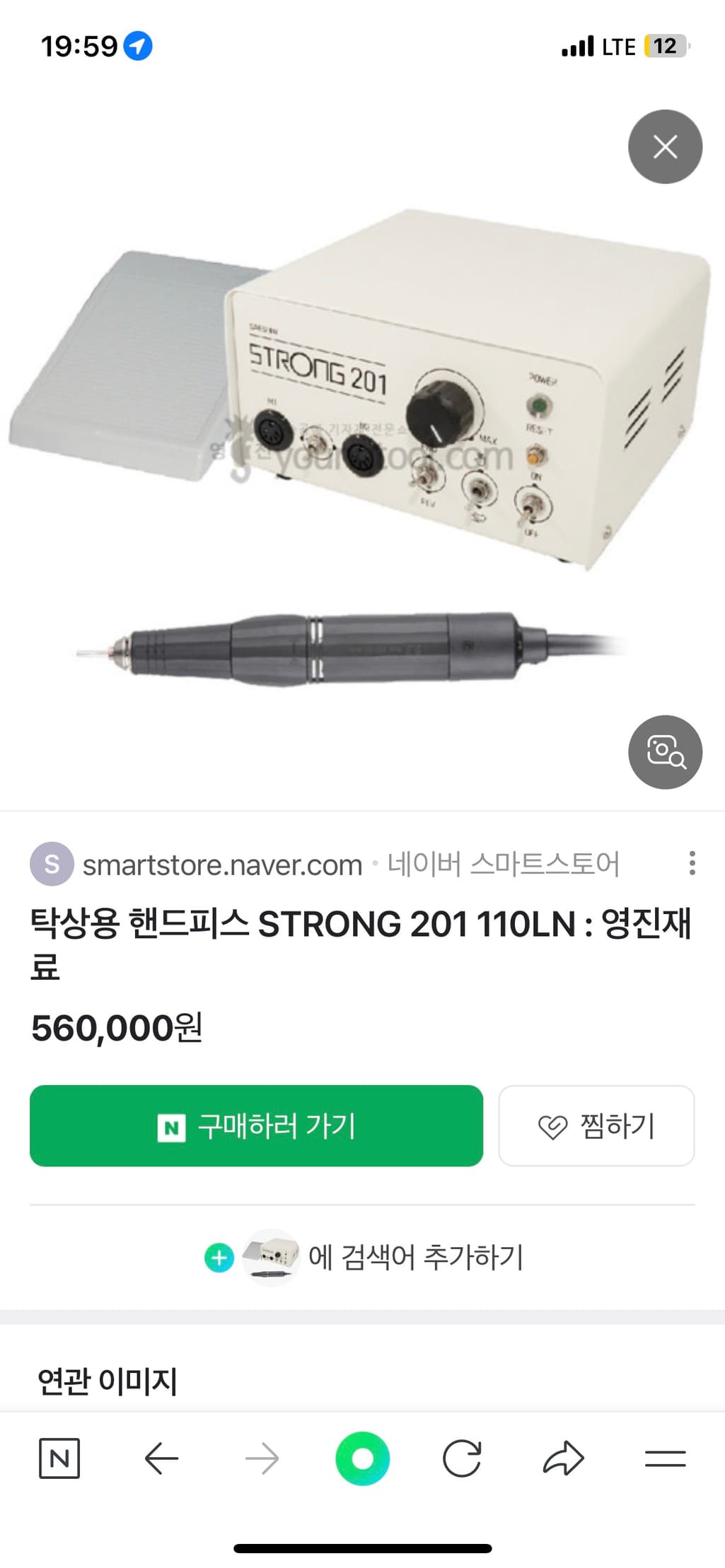This screenshot has height=1568, width=725.
Task: Go back to the previous page
Action: click(161, 1458)
